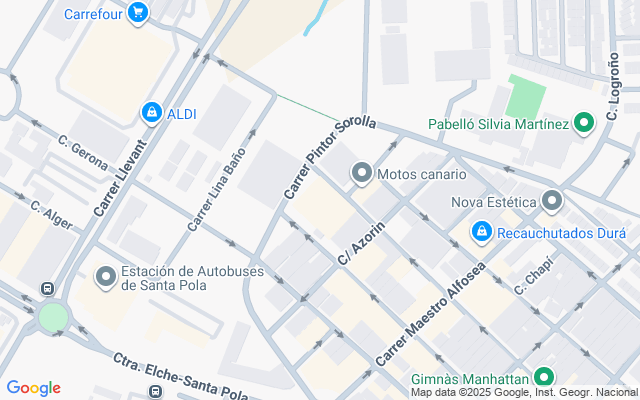Open the Recauchutados Durá shop pin
This screenshot has height=400, width=640.
pyautogui.click(x=482, y=233)
